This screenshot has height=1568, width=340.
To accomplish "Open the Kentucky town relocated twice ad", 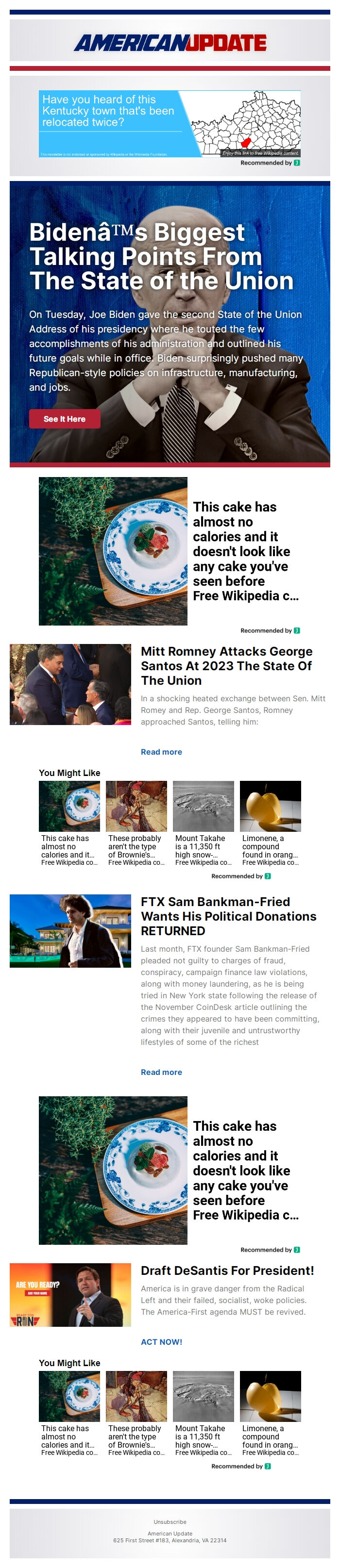I will 170,124.
